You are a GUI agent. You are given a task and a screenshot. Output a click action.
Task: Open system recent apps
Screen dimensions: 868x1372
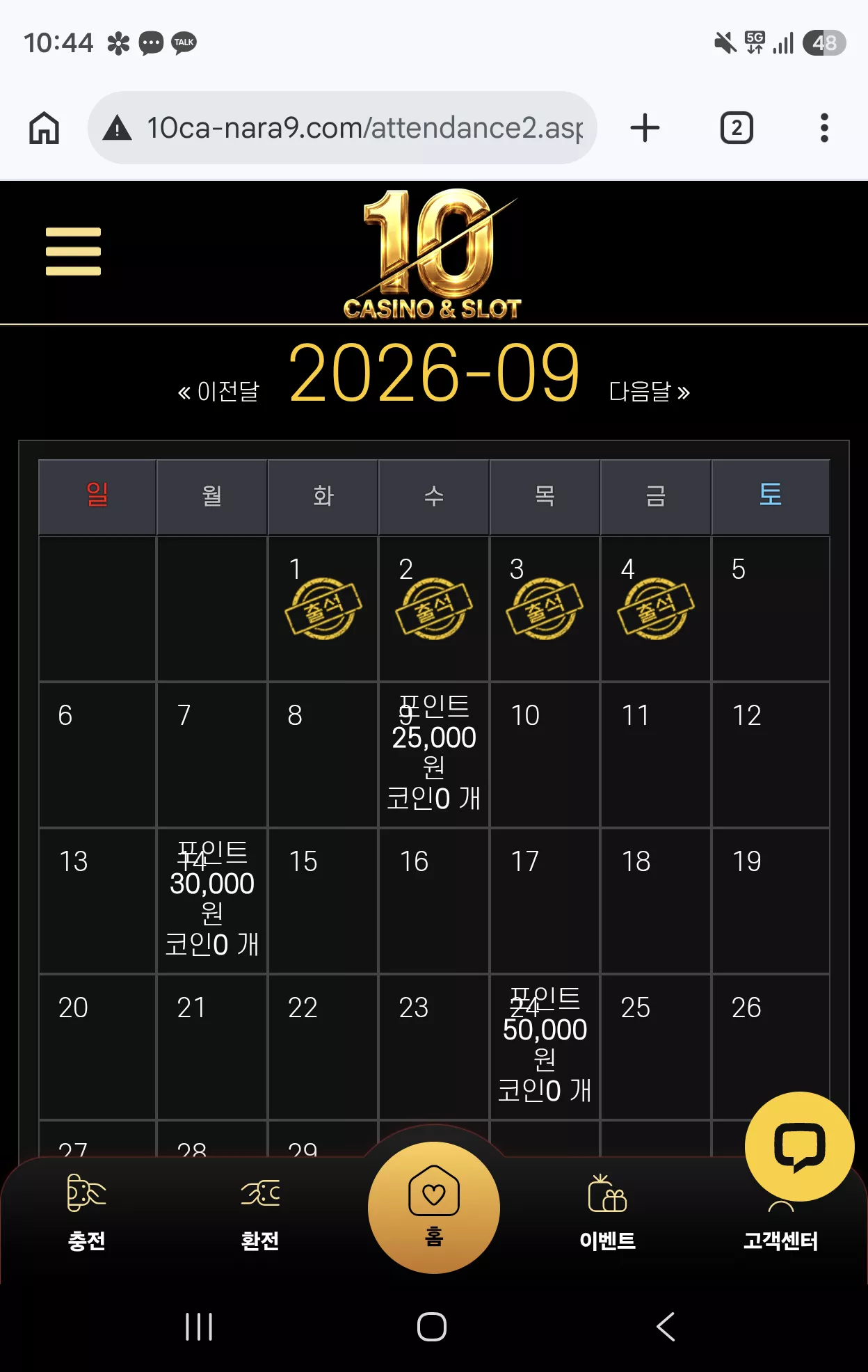click(199, 1327)
